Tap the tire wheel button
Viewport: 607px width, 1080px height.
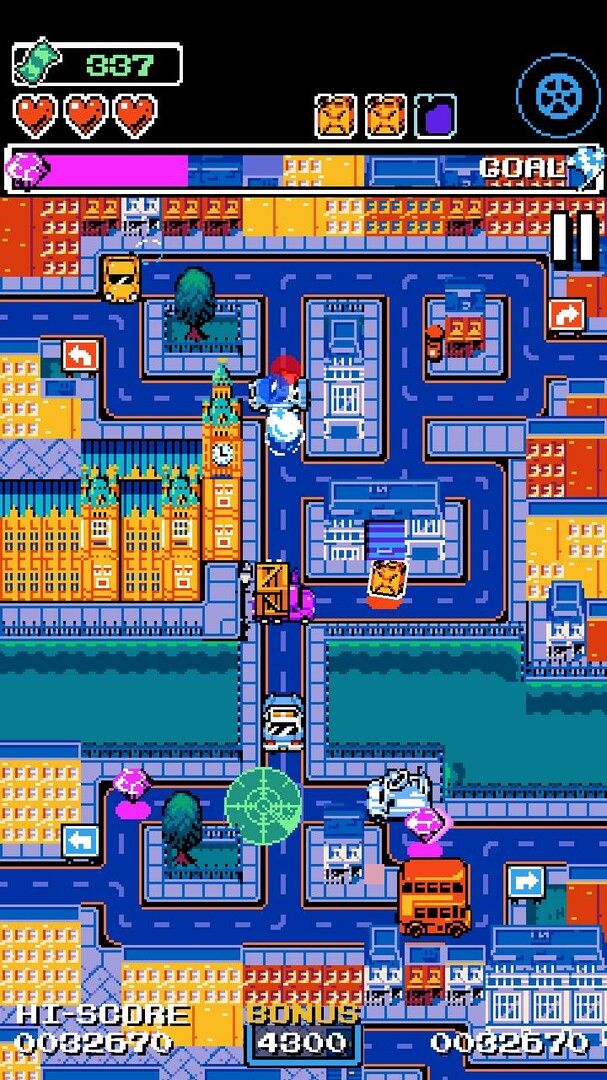(x=557, y=95)
